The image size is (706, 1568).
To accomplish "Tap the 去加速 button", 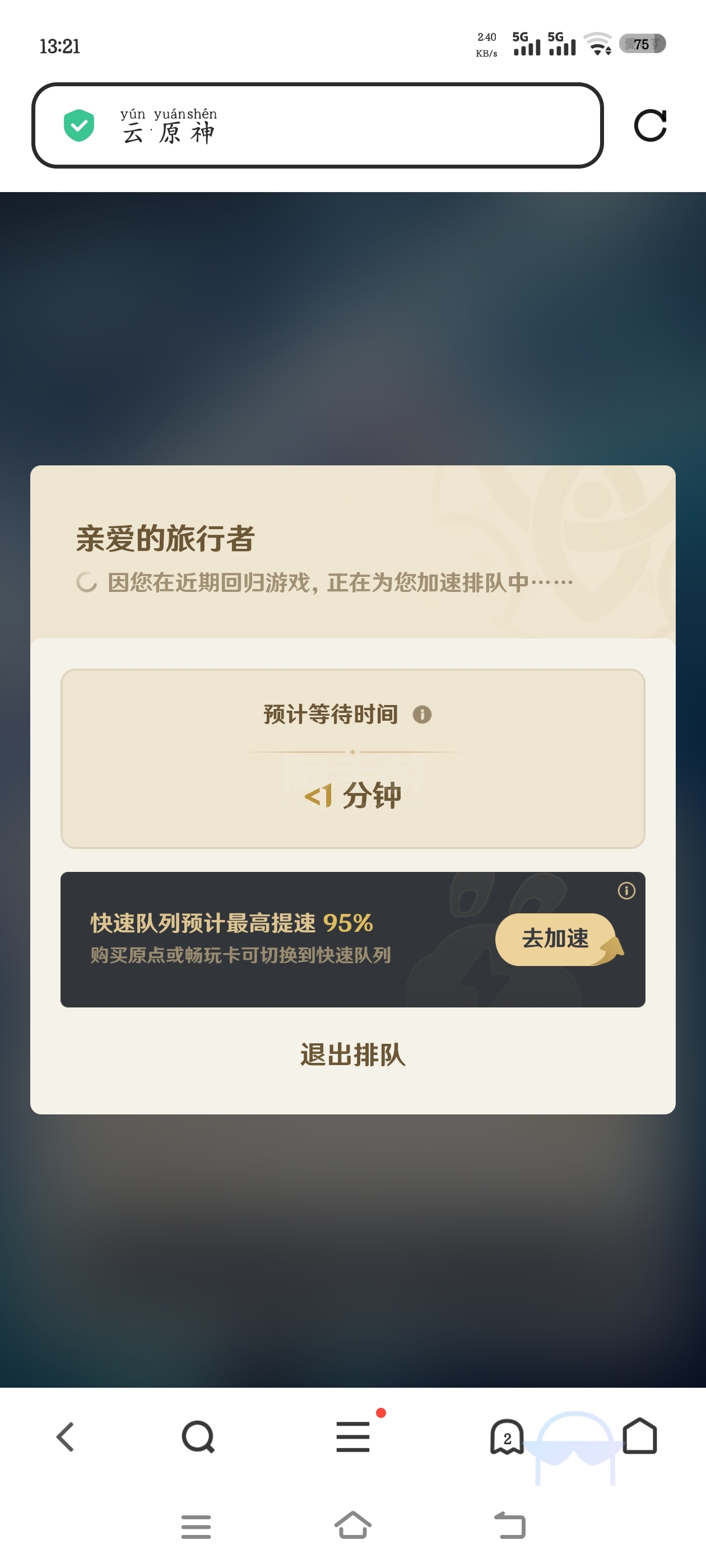I will [555, 939].
